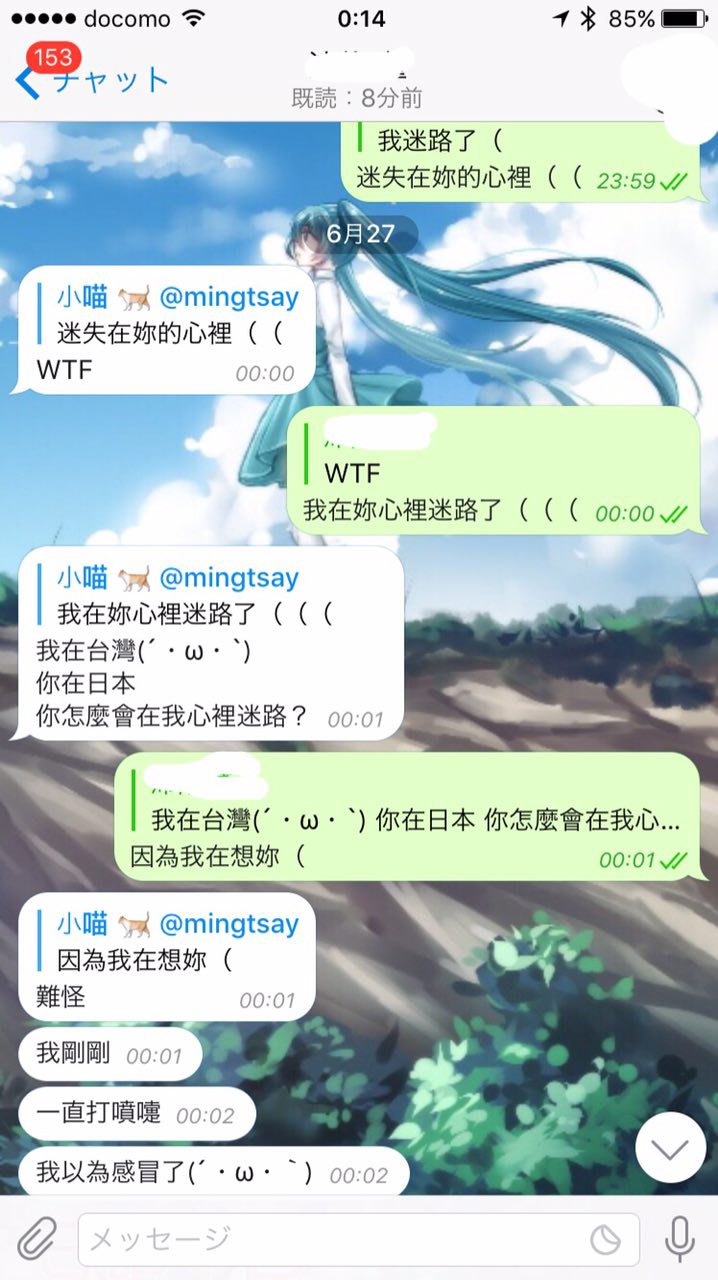The image size is (718, 1280).
Task: Jump to the latest message arrow
Action: (670, 1147)
